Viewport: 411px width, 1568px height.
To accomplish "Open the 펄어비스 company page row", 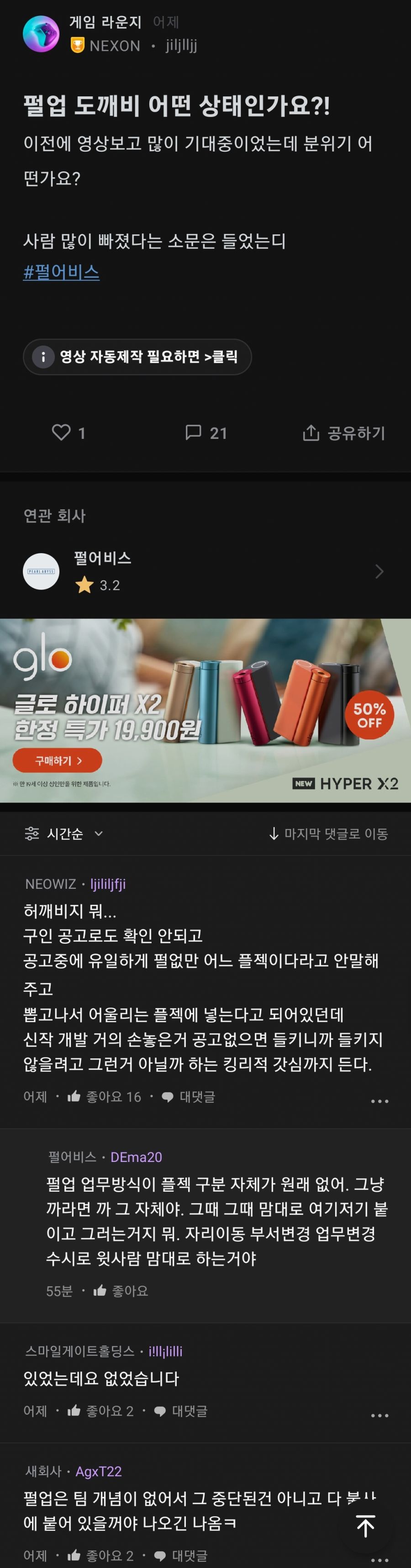I will [x=205, y=571].
